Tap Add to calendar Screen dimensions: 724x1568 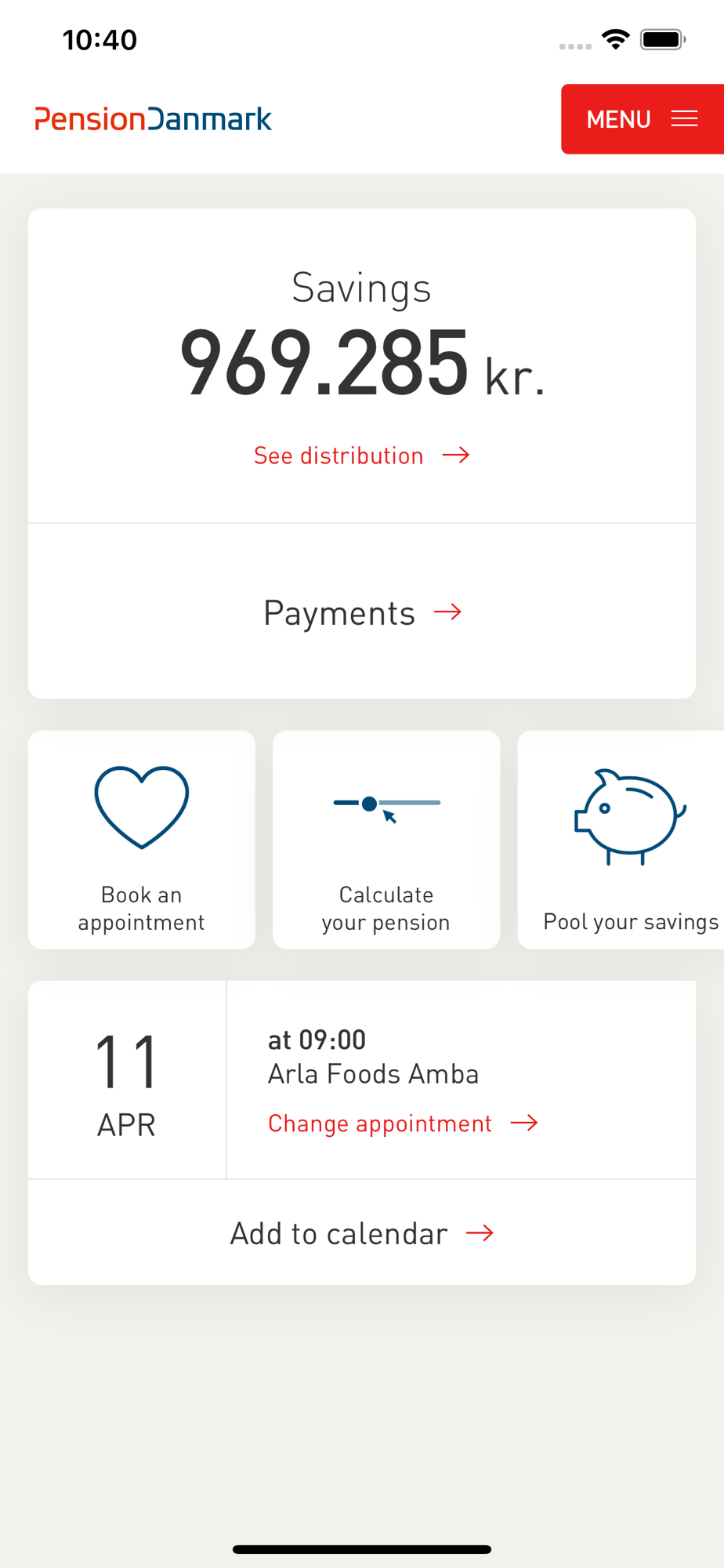pyautogui.click(x=362, y=1233)
